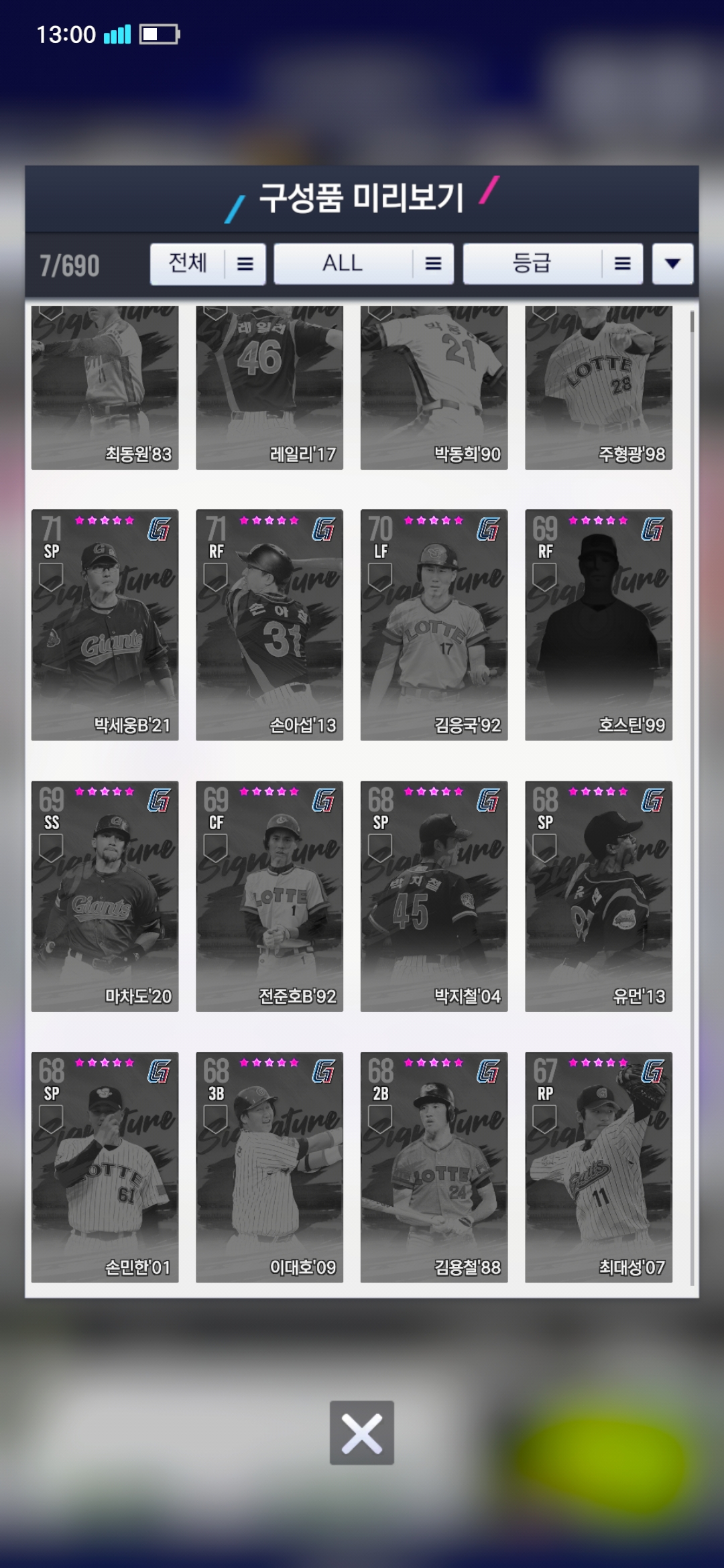Open the 마차도'20 player card
Viewport: 724px width, 1568px height.
coord(105,896)
